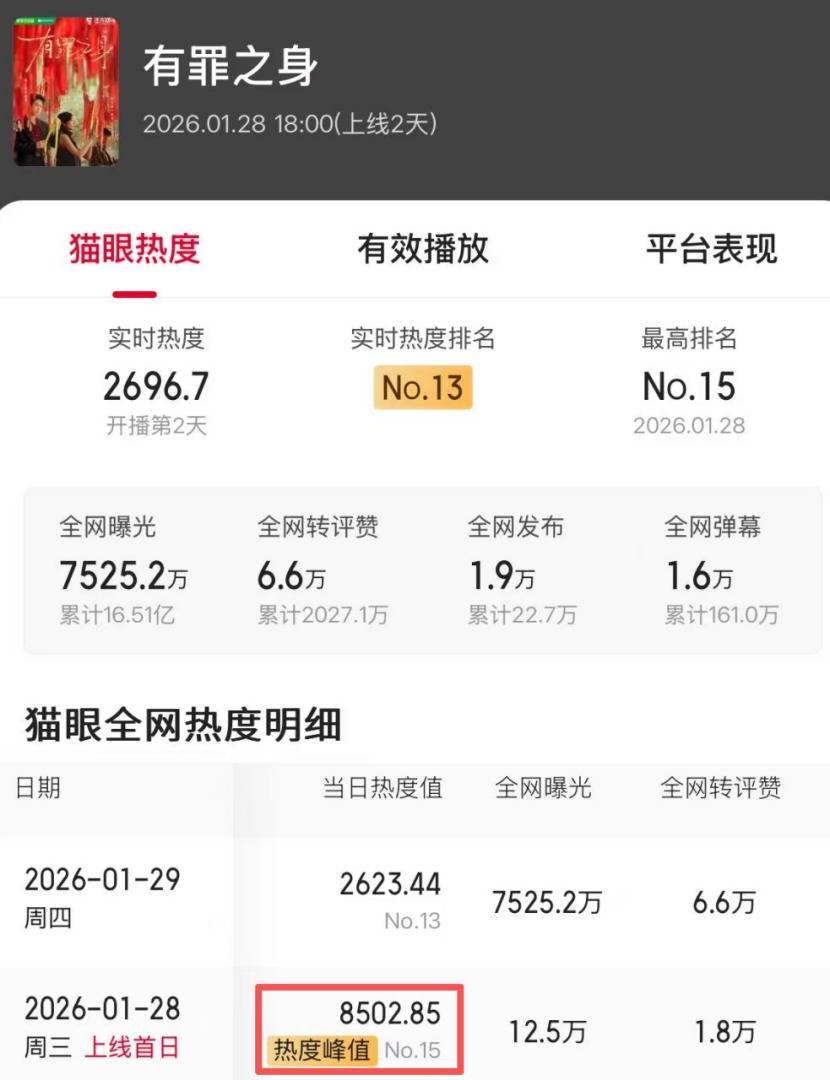Select the 猫眼热度 tab
Screen dimensions: 830x1080
(x=135, y=249)
